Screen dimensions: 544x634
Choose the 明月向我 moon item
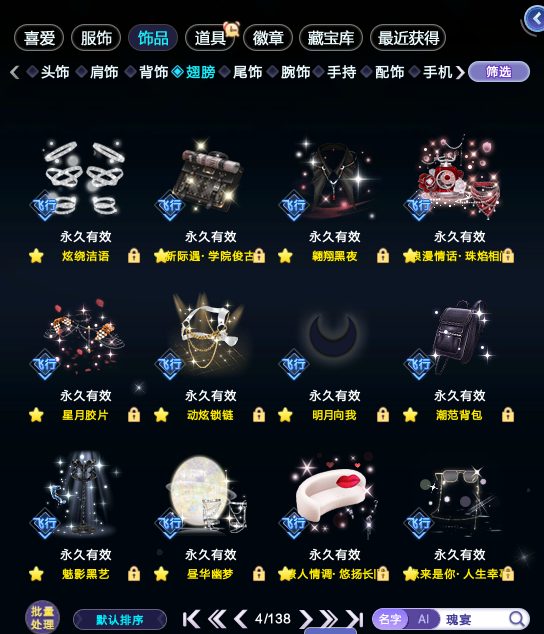pos(334,338)
